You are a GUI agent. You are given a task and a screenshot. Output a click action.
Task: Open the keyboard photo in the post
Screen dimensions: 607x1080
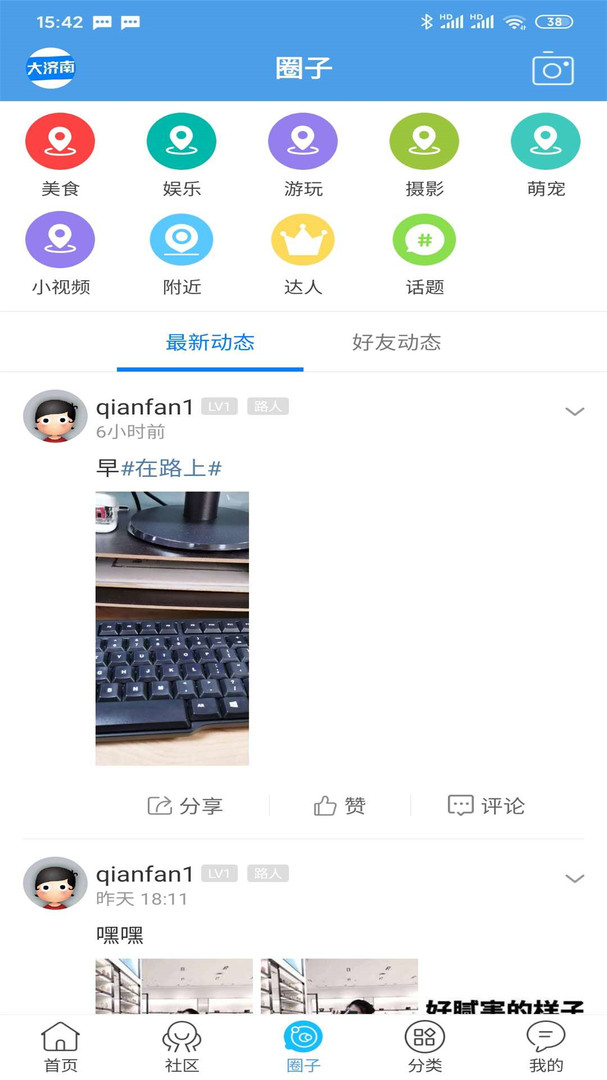[172, 628]
